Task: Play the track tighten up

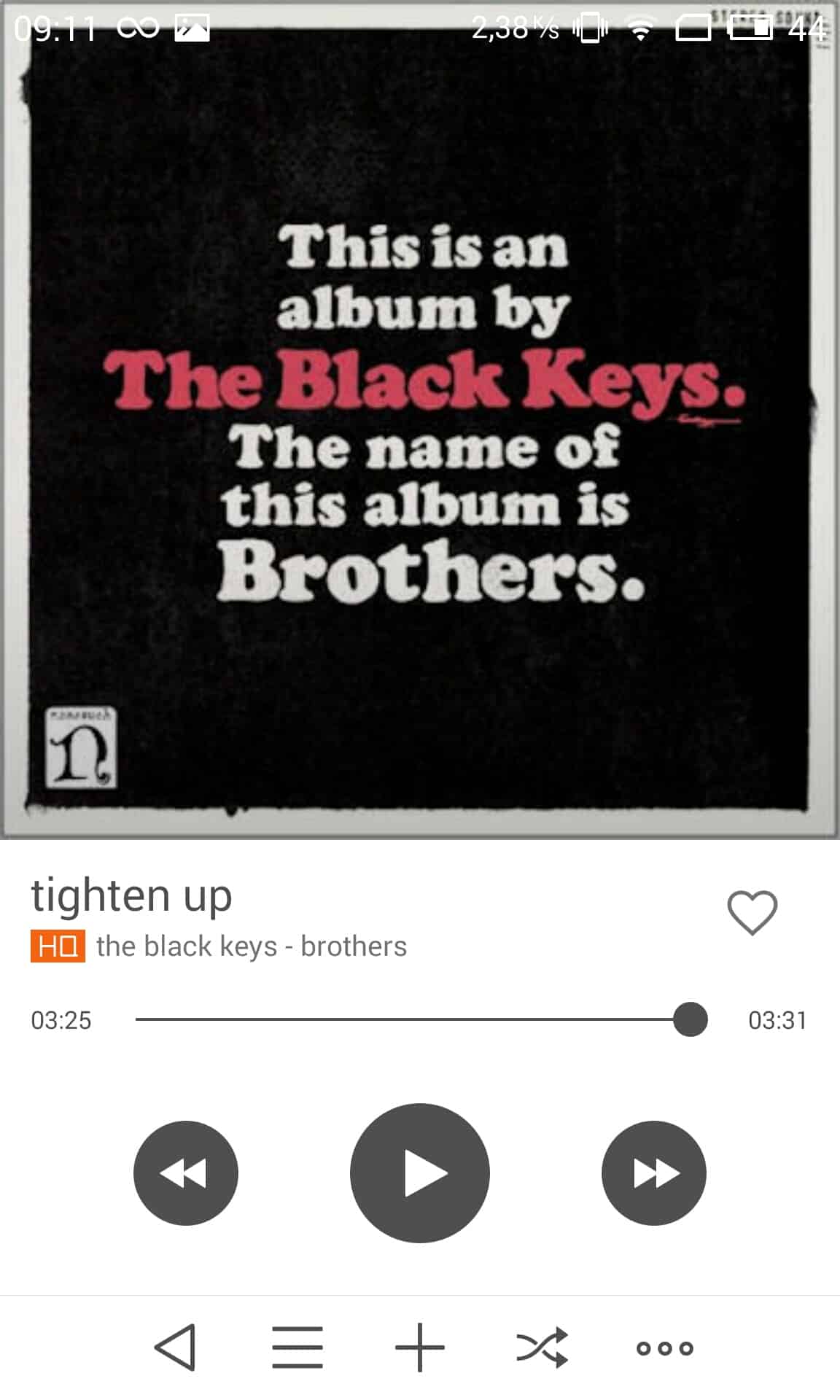Action: (x=420, y=1173)
